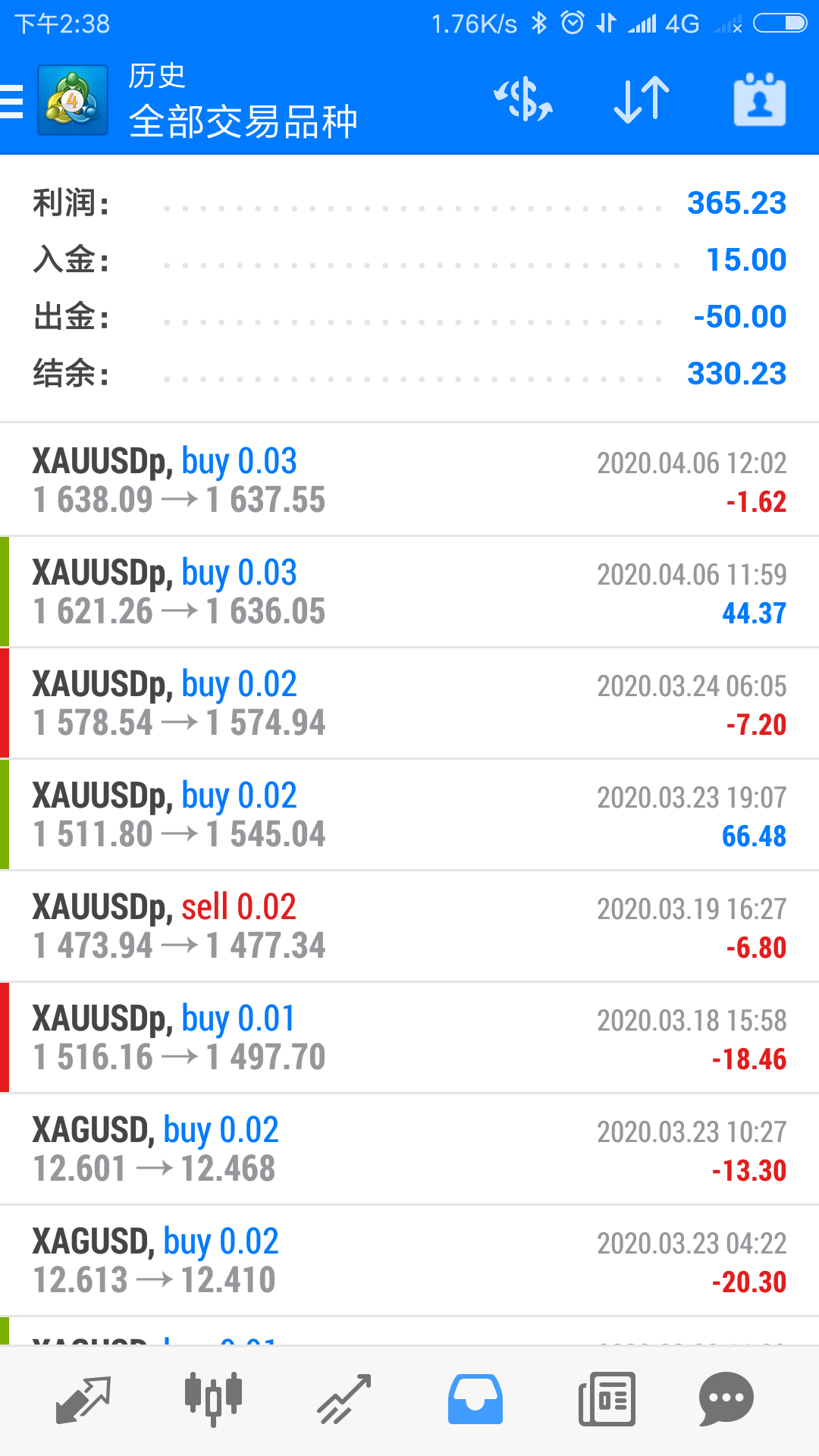The image size is (819, 1456).
Task: Switch to the Chart tab
Action: coord(213,1399)
